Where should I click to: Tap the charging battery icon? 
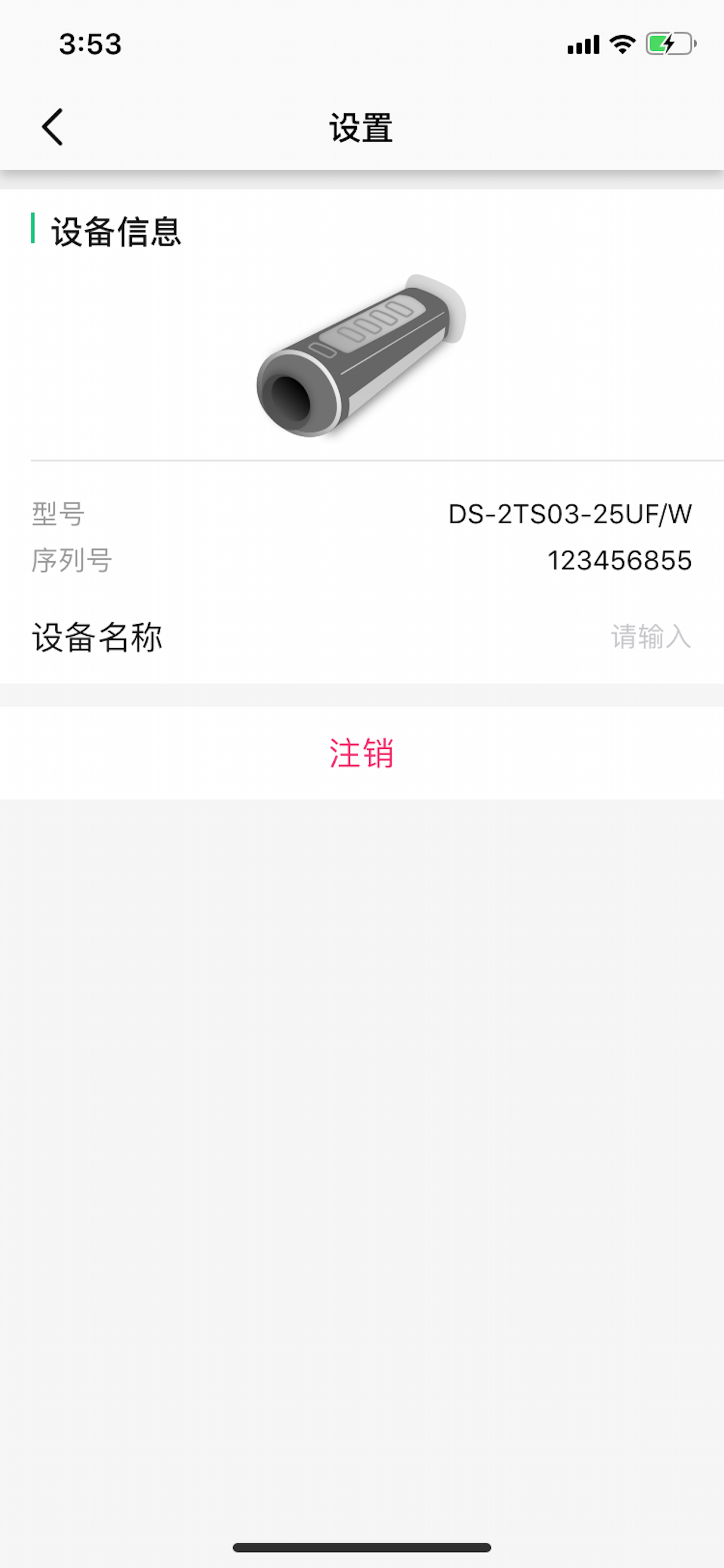[x=667, y=43]
